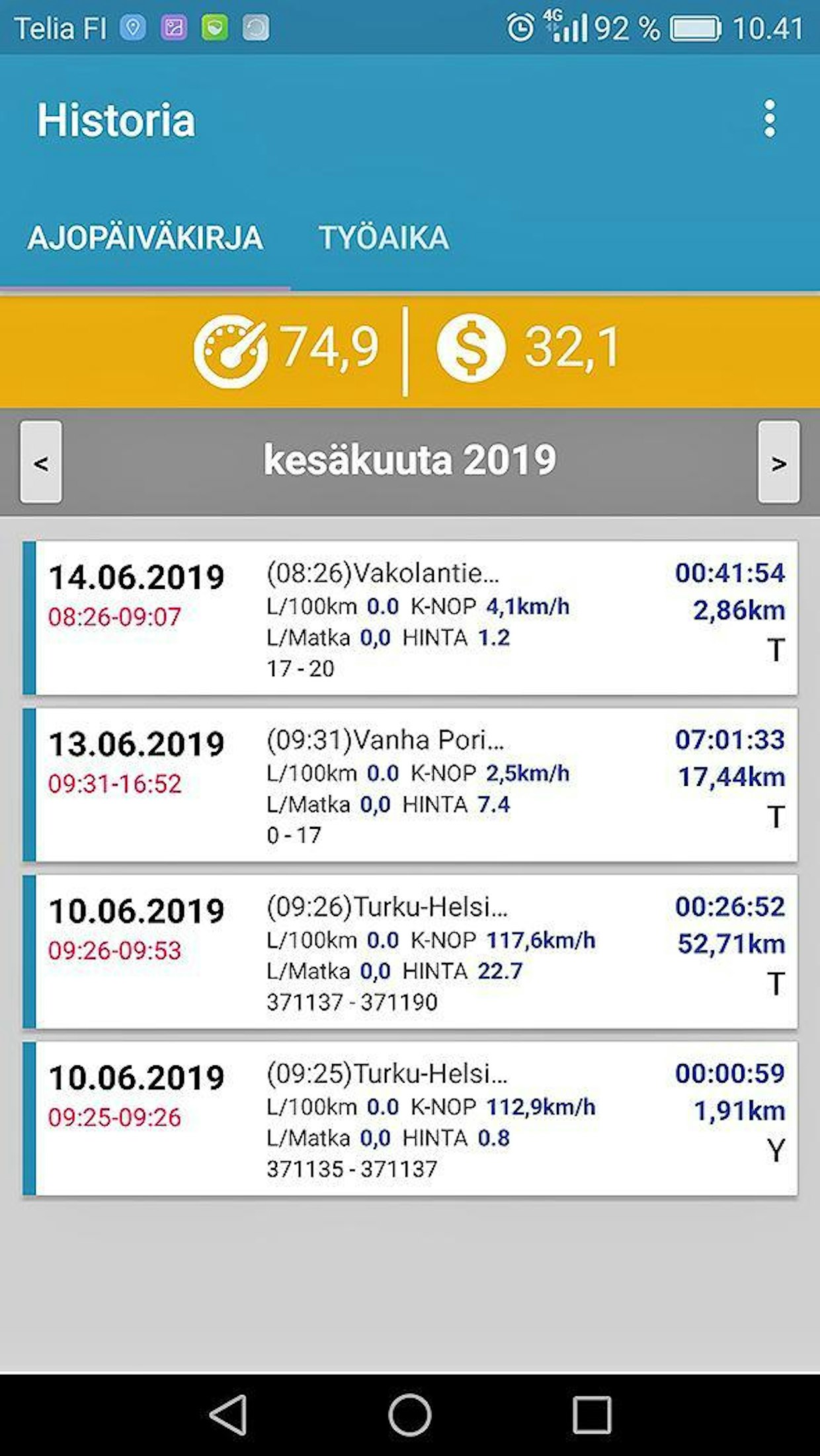Select the AJOPÄIVÄKIRJA tab
This screenshot has width=820, height=1456.
point(145,238)
